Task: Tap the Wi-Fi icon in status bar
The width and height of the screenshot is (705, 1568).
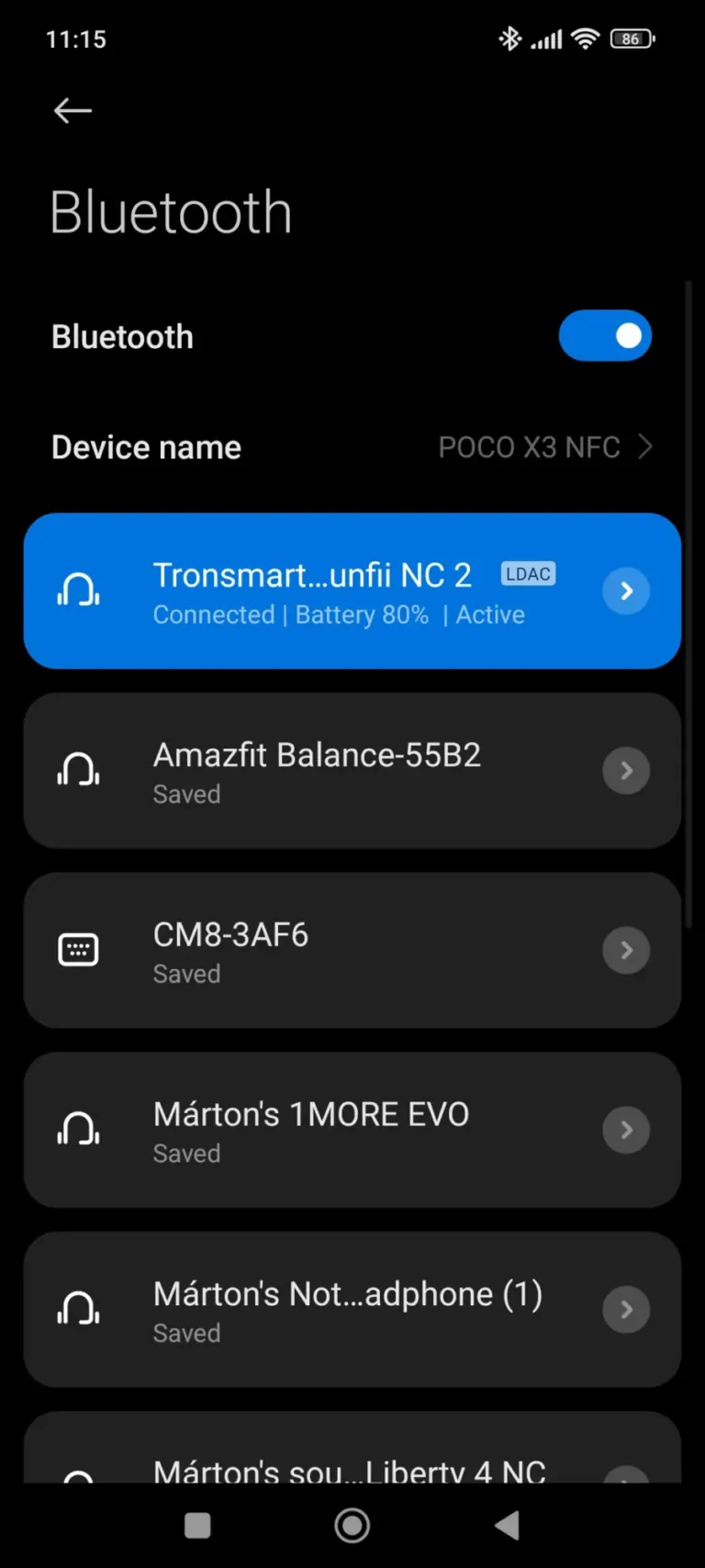Action: coord(586,38)
